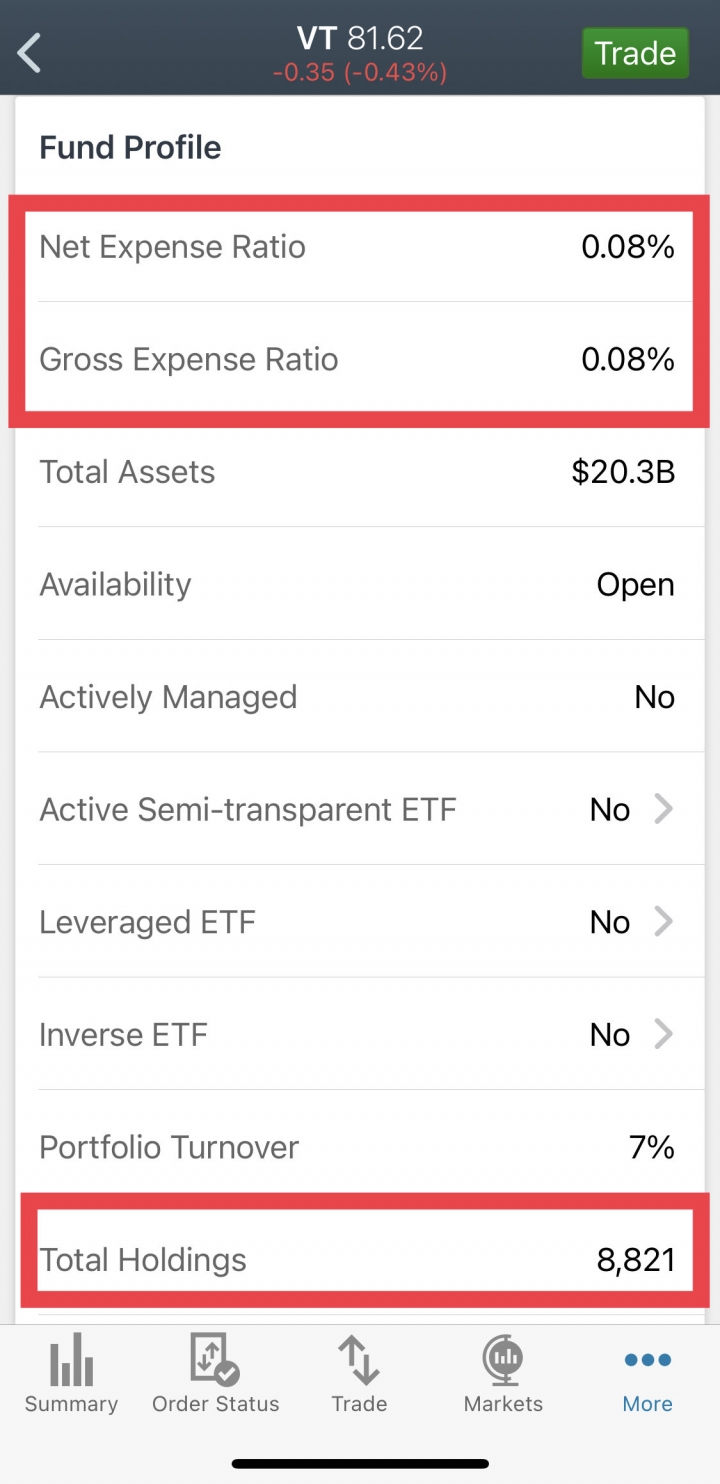
Task: Switch to the Order Status tab
Action: click(215, 1374)
